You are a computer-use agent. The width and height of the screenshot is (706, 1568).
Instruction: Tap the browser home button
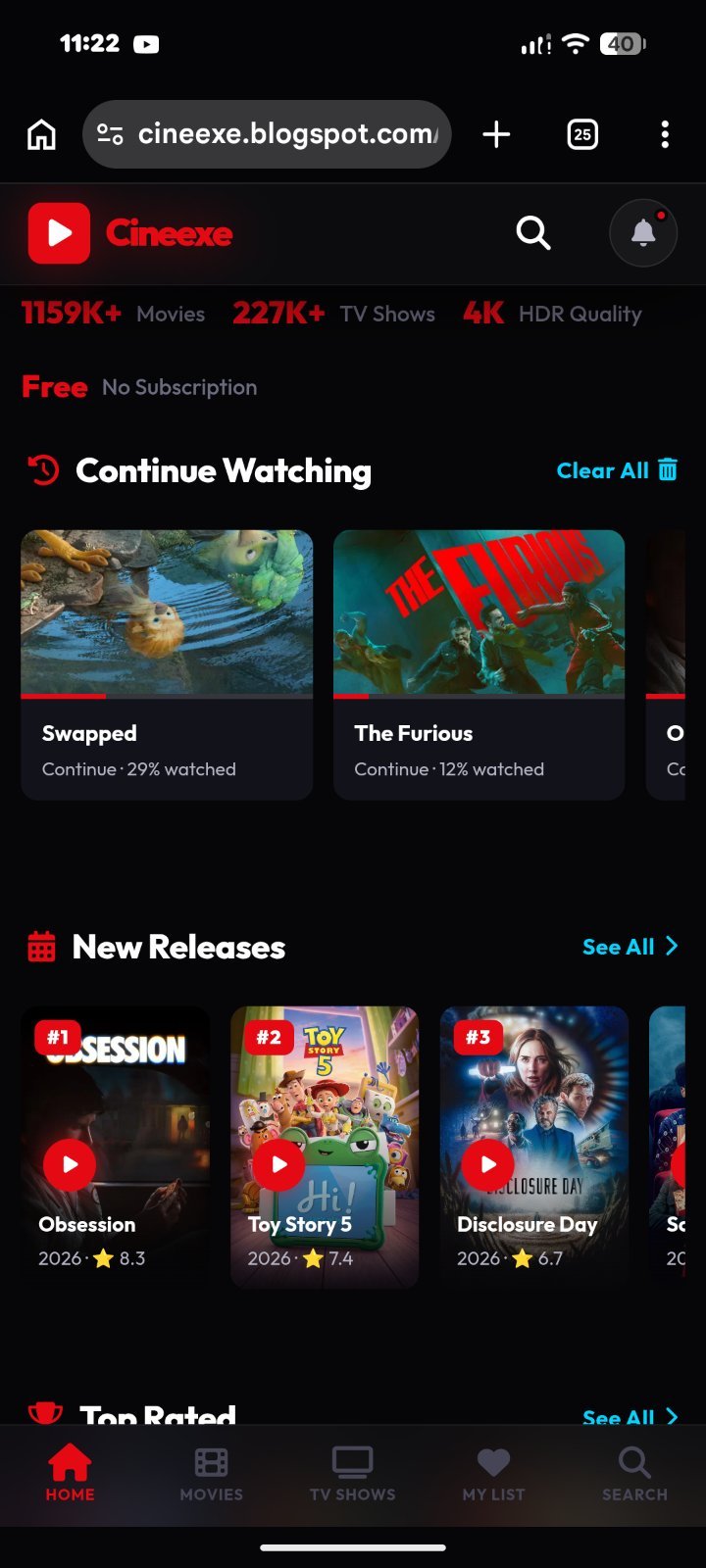click(x=41, y=134)
